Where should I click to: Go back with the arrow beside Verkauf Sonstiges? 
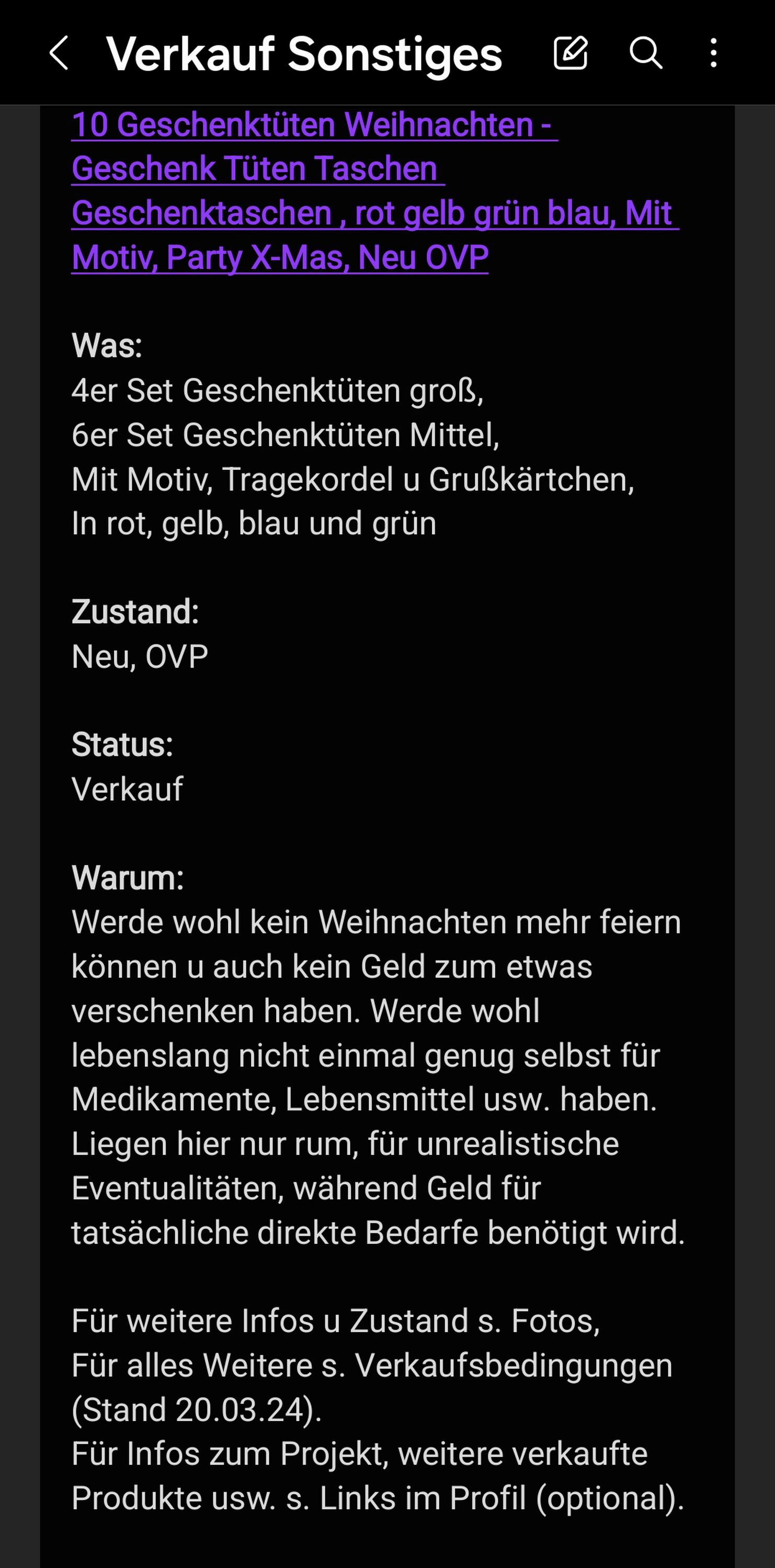click(x=59, y=53)
